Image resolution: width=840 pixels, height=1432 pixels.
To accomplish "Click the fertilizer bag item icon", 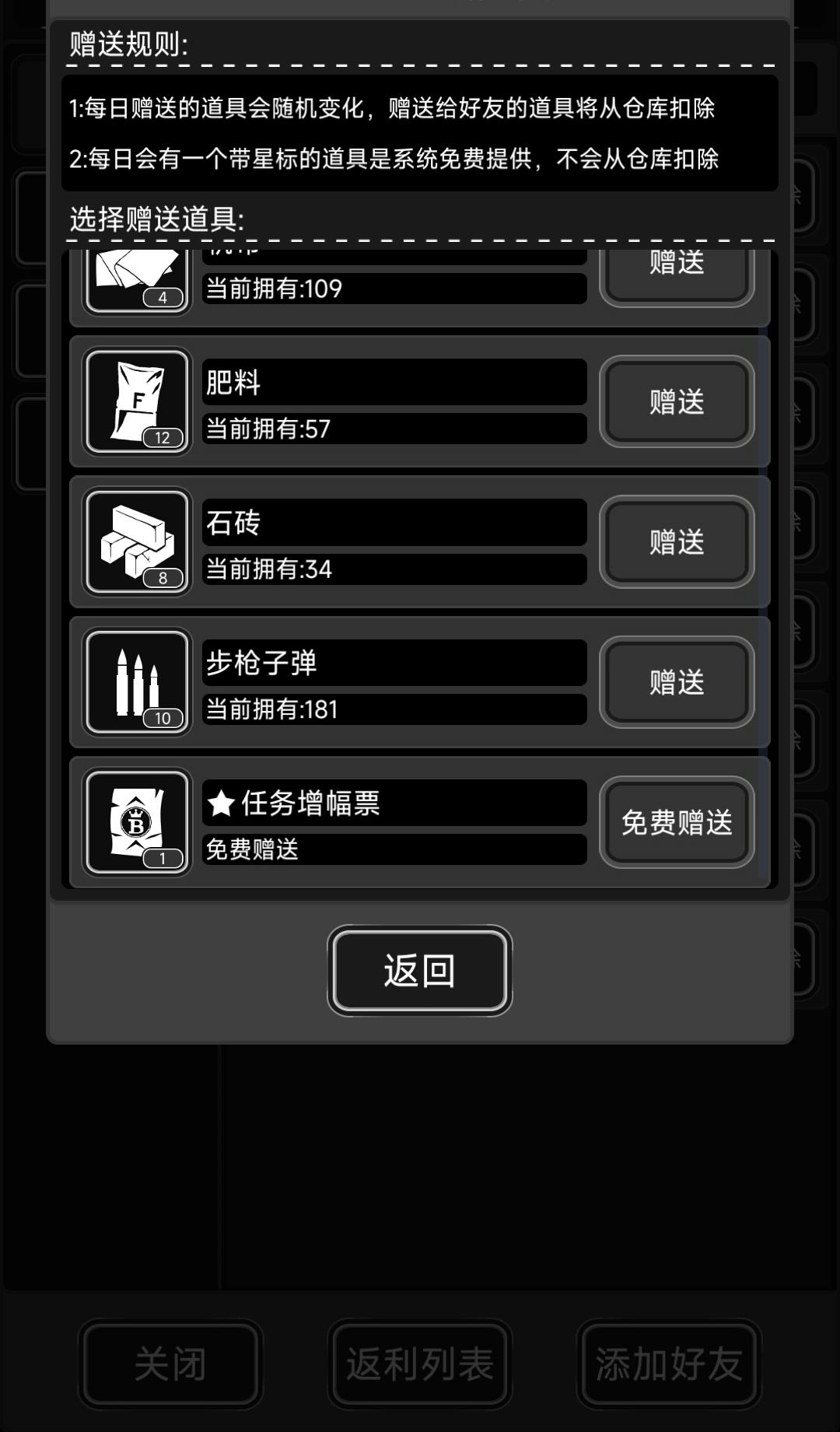I will coord(137,401).
